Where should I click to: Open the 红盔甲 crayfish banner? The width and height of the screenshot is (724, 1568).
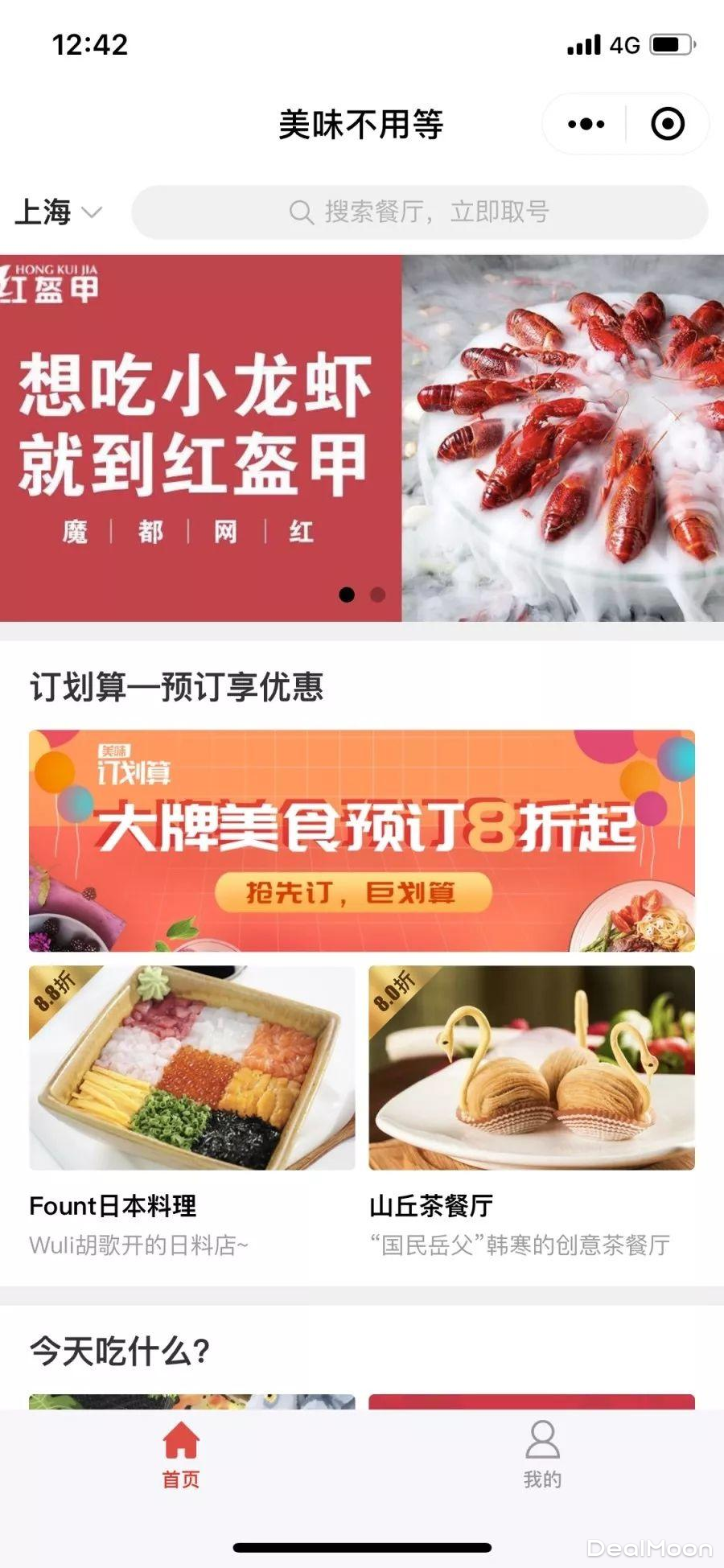[361, 438]
